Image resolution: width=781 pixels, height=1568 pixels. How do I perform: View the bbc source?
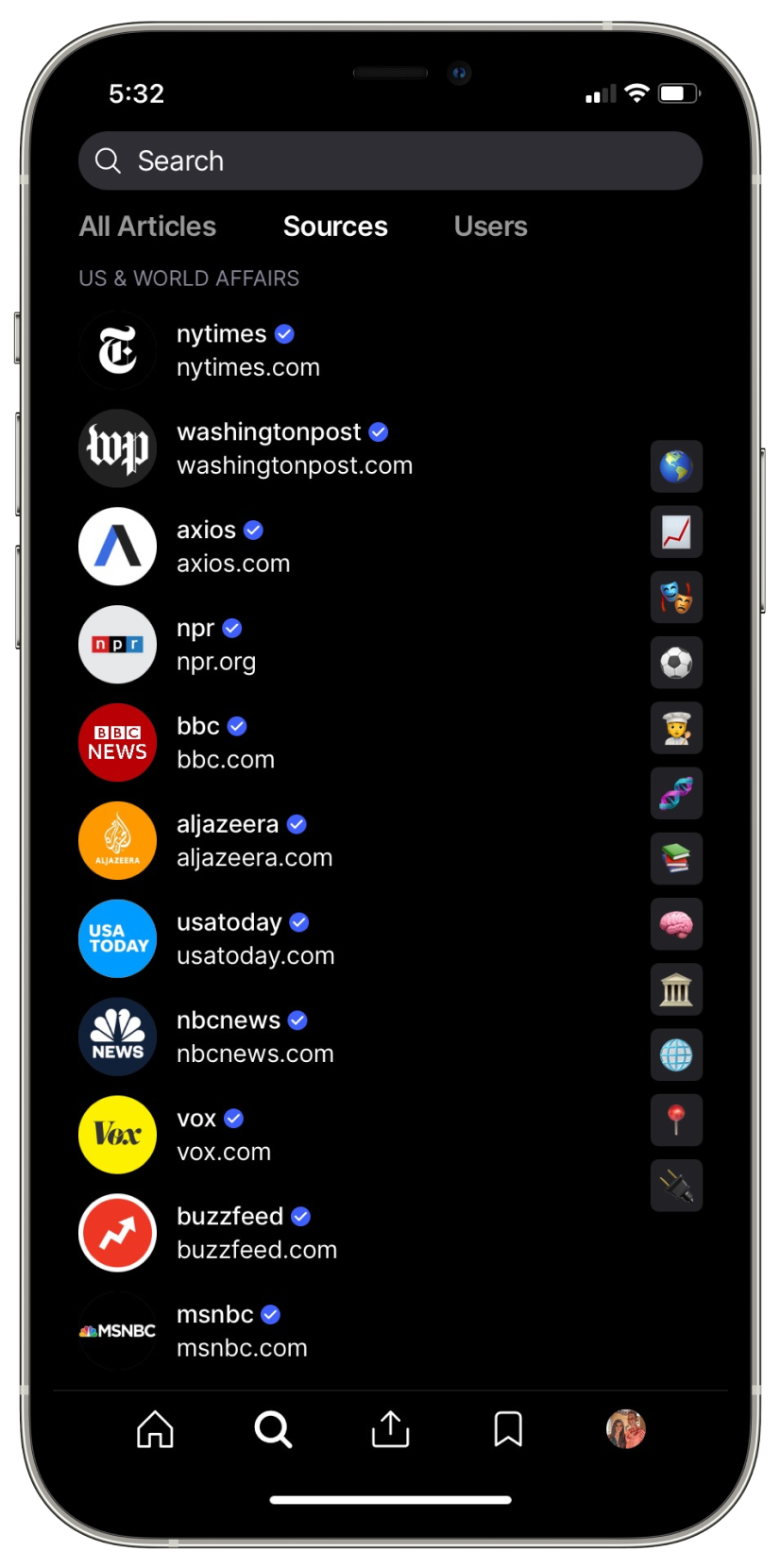pyautogui.click(x=225, y=743)
